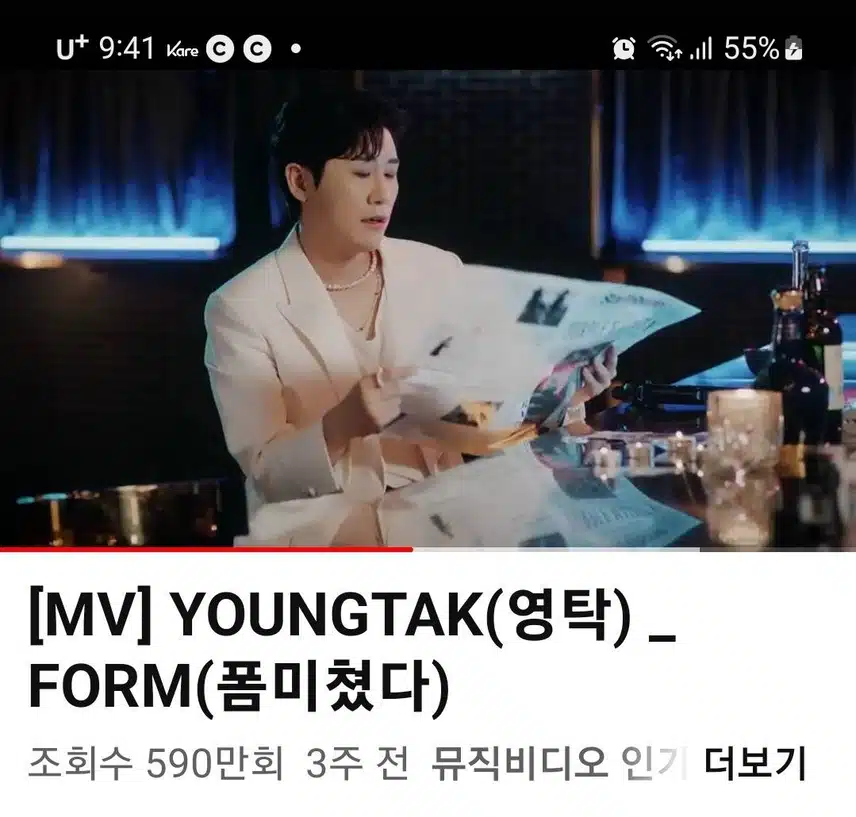Tap the video player to show controls

[x=428, y=308]
